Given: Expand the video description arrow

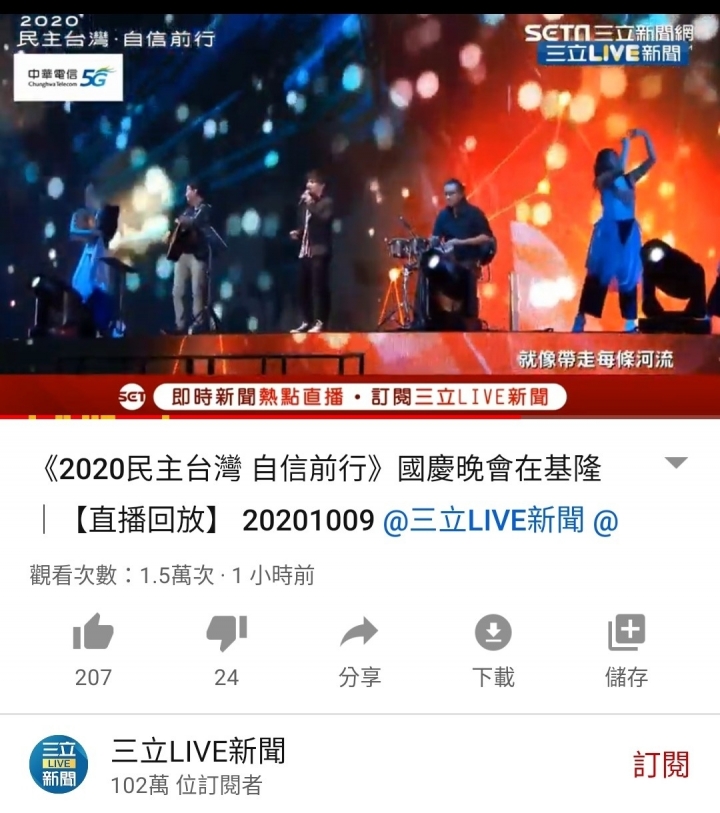Looking at the screenshot, I should 676,463.
